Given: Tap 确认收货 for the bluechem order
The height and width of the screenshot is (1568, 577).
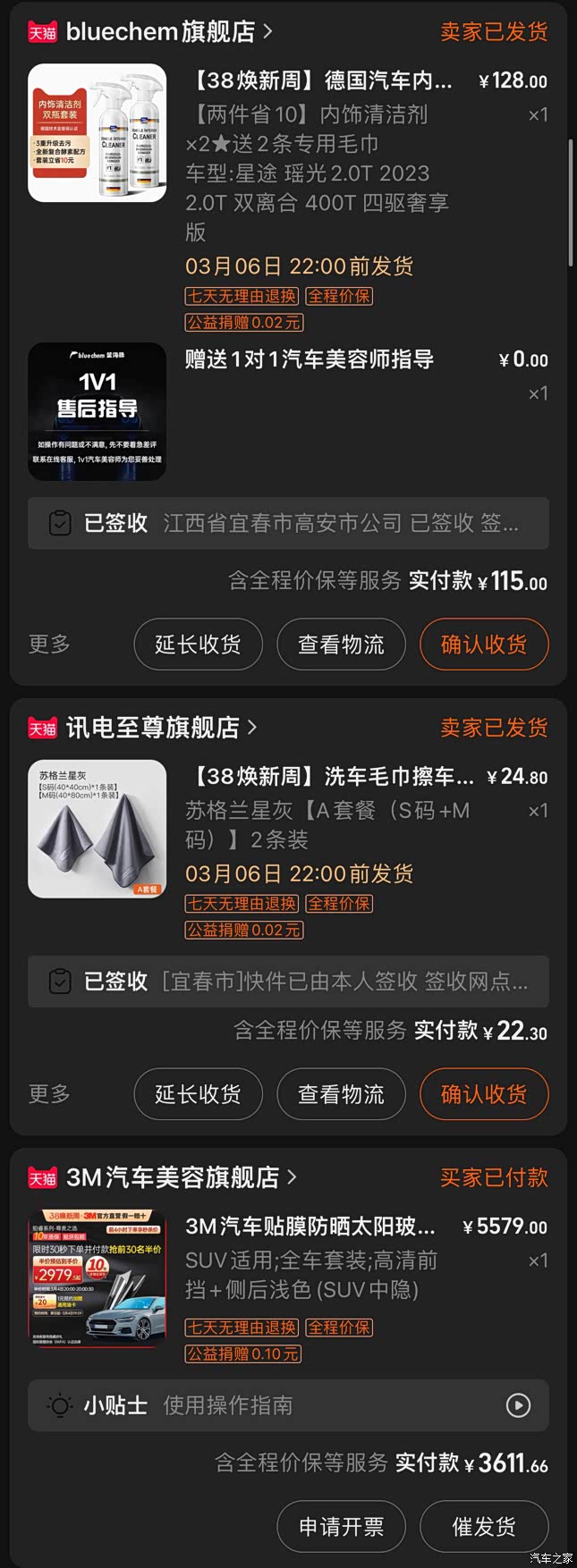Looking at the screenshot, I should [484, 645].
